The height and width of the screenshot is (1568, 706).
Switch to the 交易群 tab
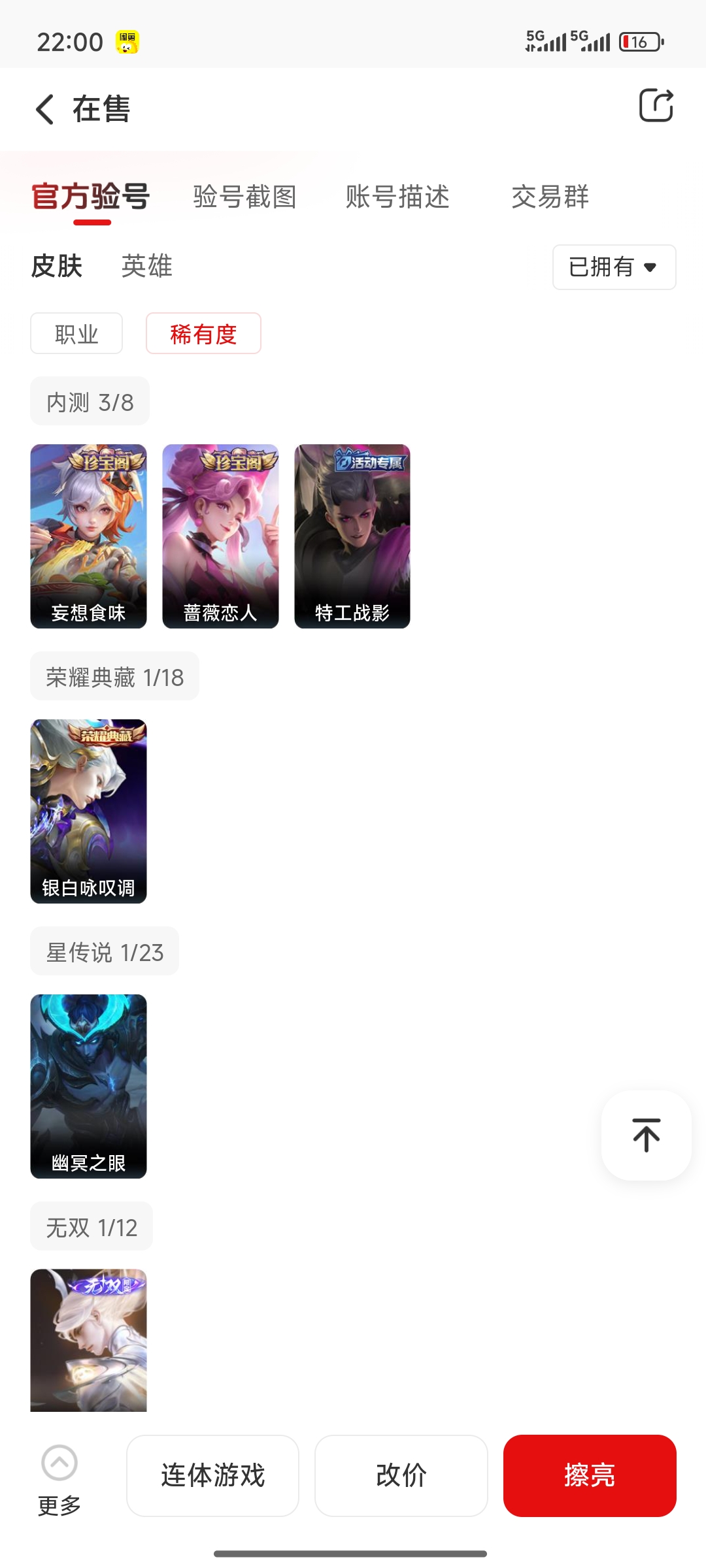click(x=550, y=197)
